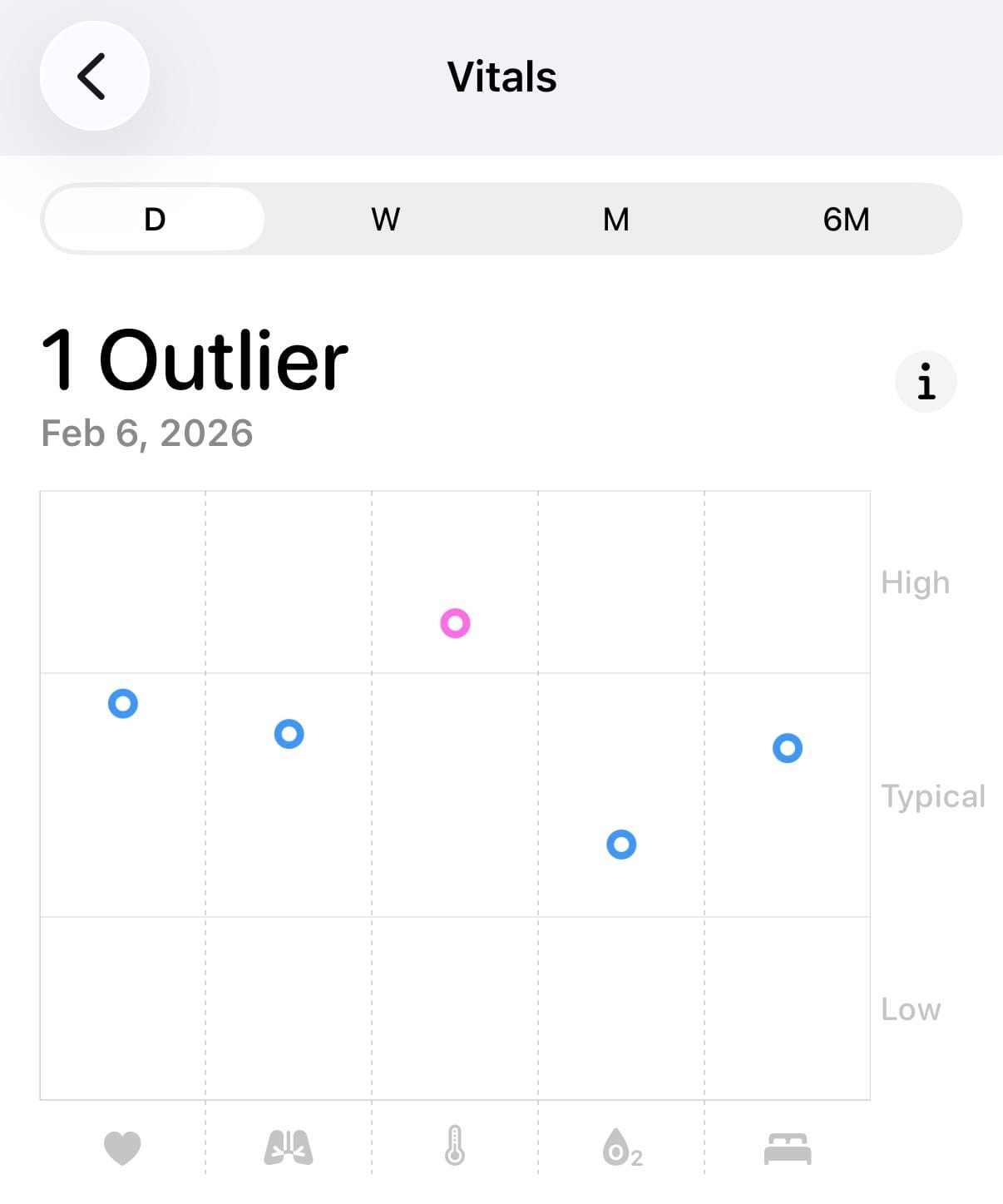Select the blood oxygen data point
The width and height of the screenshot is (1003, 1204).
click(621, 845)
